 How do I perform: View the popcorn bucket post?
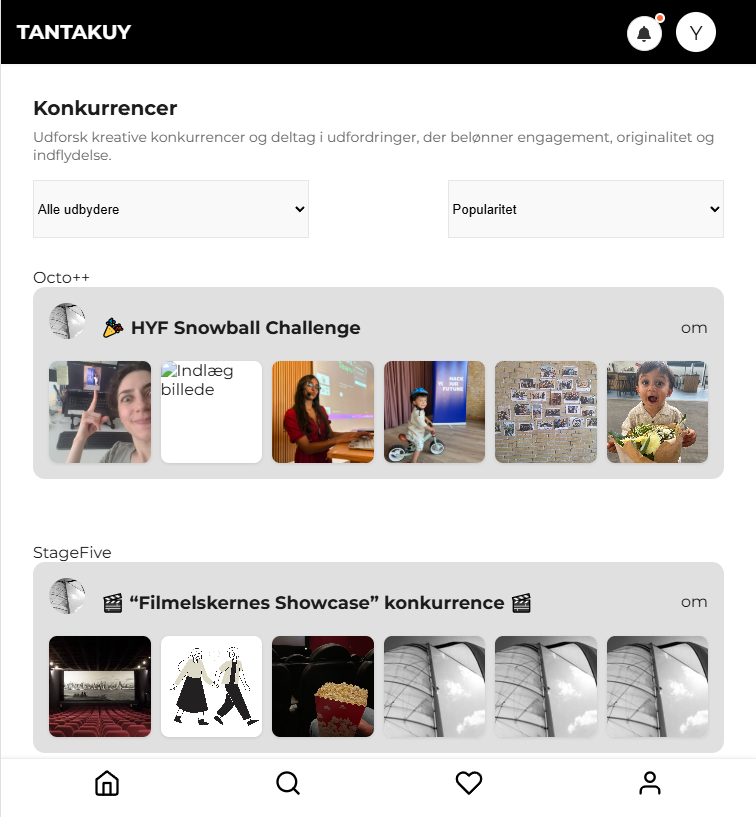coord(323,687)
